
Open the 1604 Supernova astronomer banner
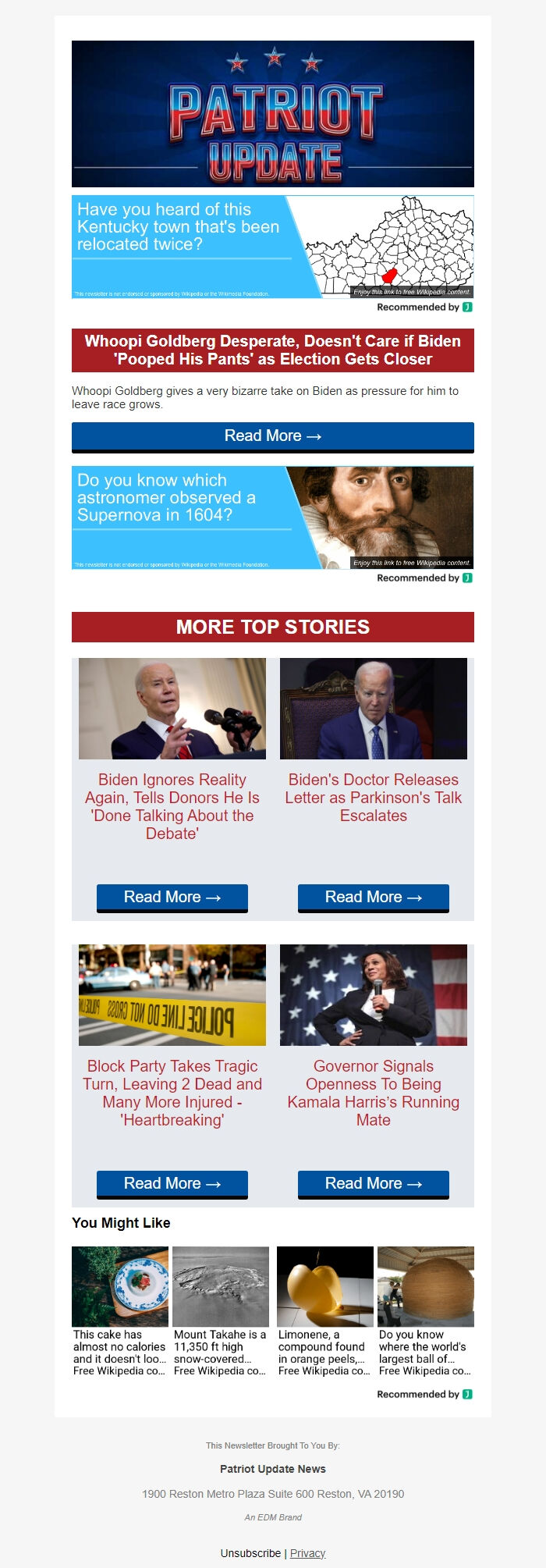pyautogui.click(x=272, y=517)
